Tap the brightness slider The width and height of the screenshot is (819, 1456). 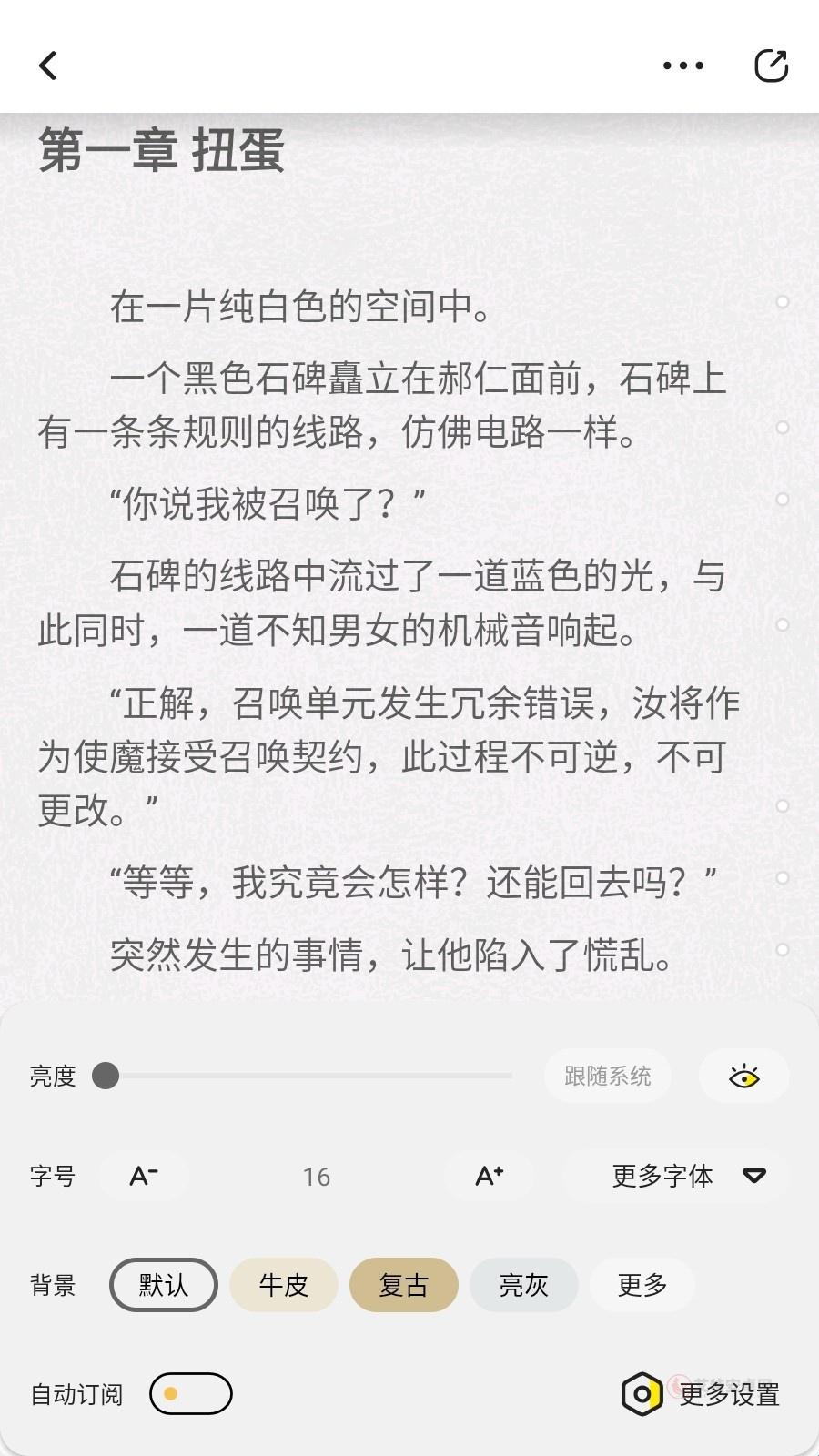point(309,1076)
